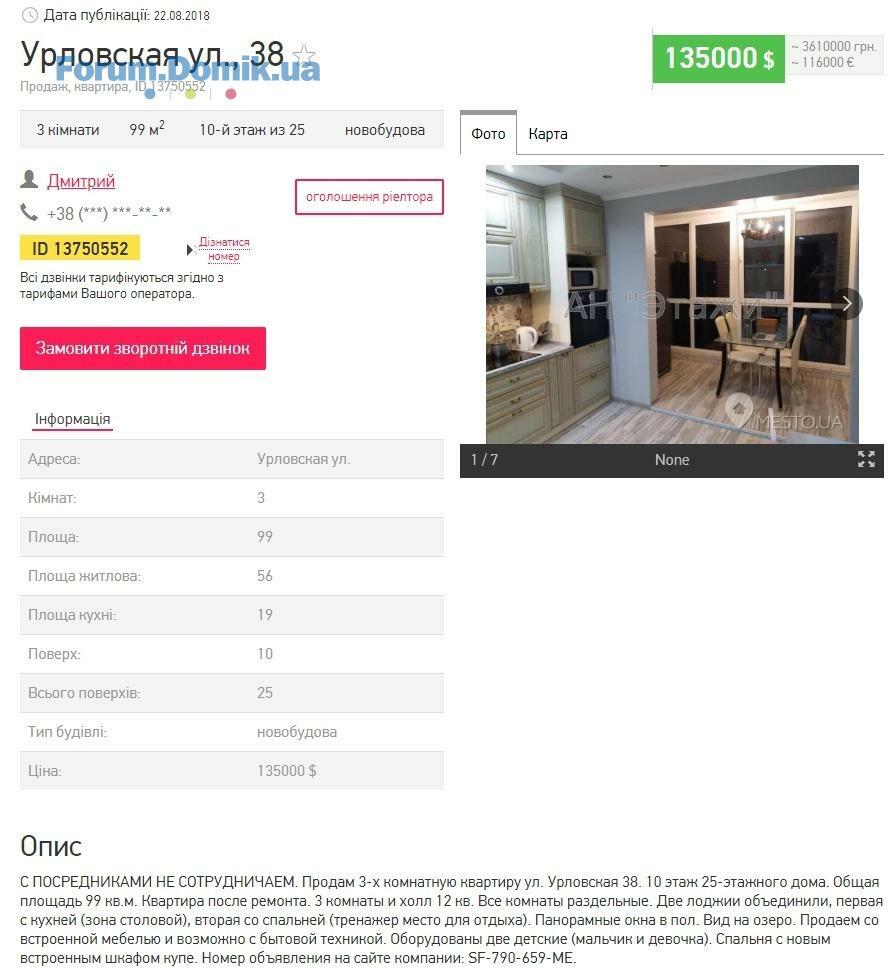The height and width of the screenshot is (971, 896).
Task: Reveal the phone number via Дізнатися номер
Action: (223, 249)
